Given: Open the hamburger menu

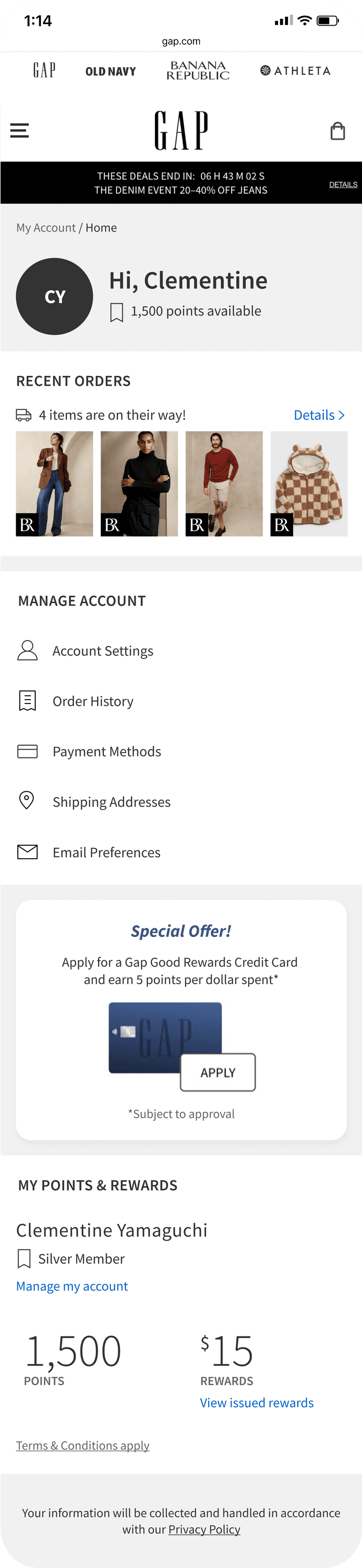Looking at the screenshot, I should click(x=19, y=131).
